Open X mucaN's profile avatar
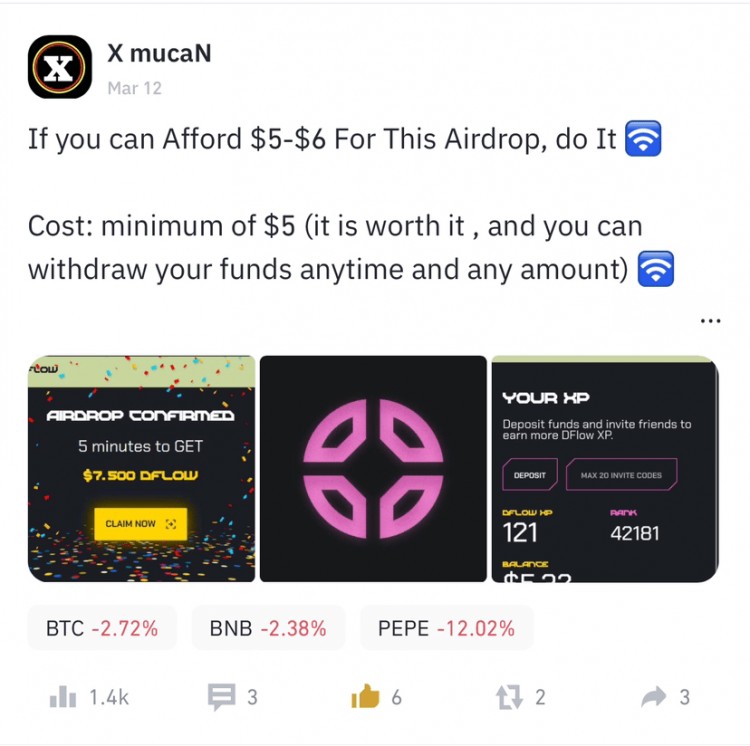Image resolution: width=750 pixels, height=746 pixels. 60,66
